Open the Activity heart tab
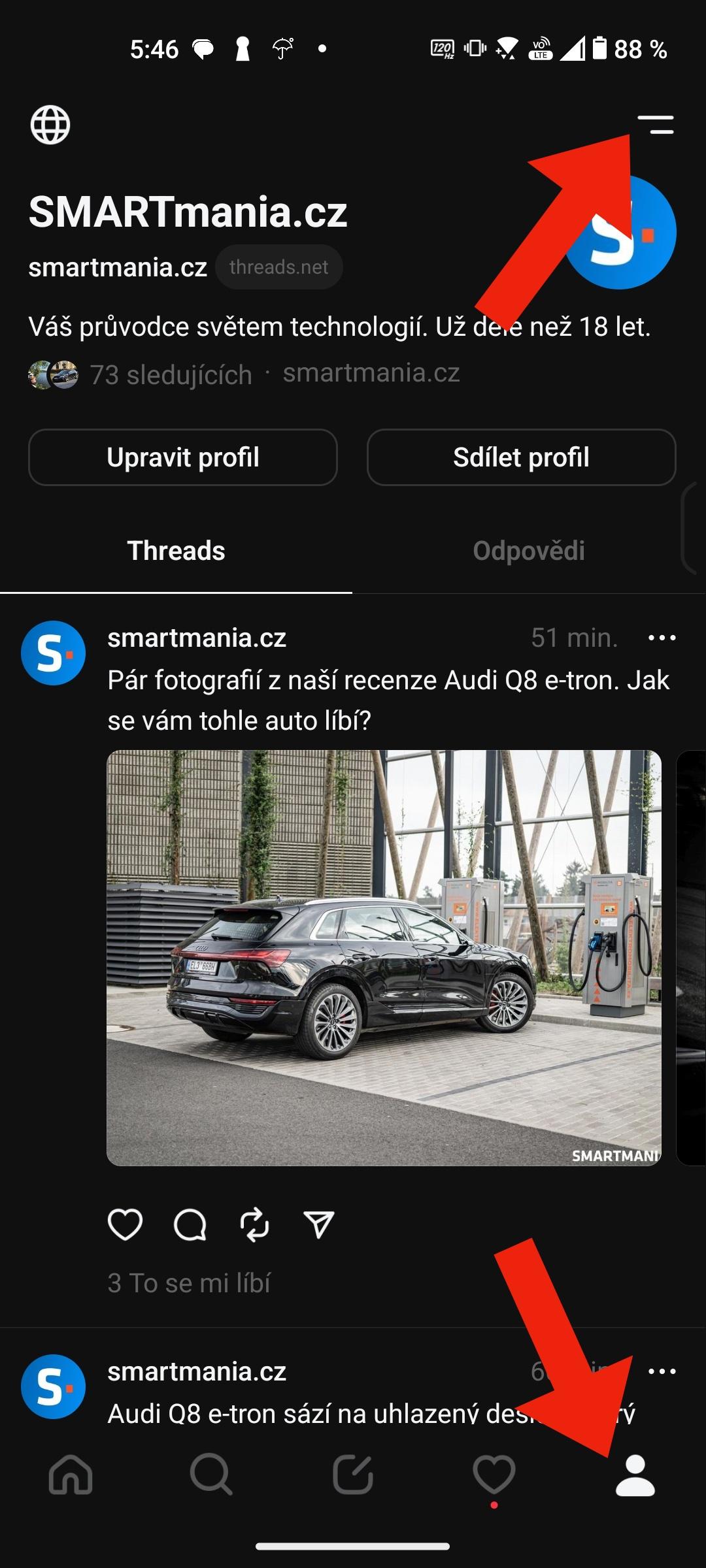 coord(494,1475)
